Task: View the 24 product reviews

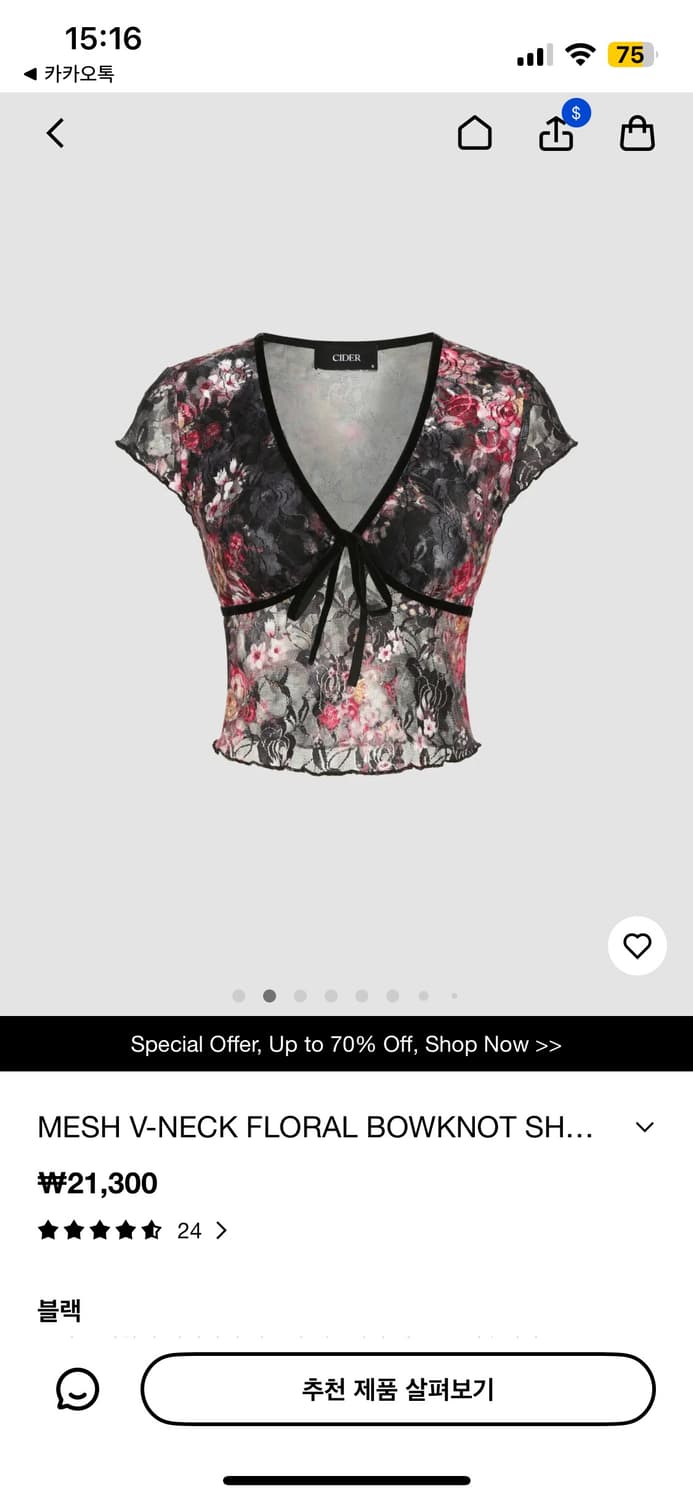Action: pos(201,1230)
